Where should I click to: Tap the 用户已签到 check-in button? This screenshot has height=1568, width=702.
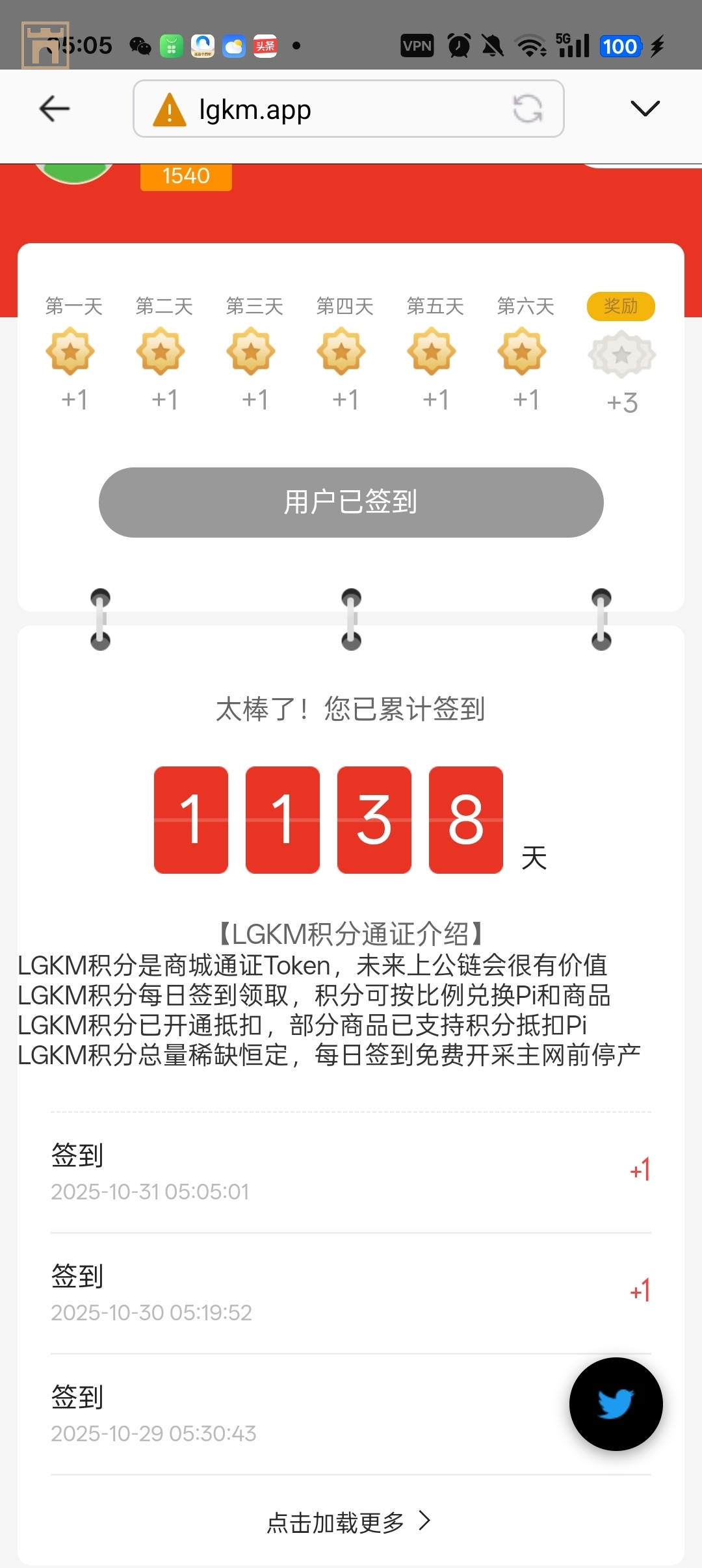point(351,503)
